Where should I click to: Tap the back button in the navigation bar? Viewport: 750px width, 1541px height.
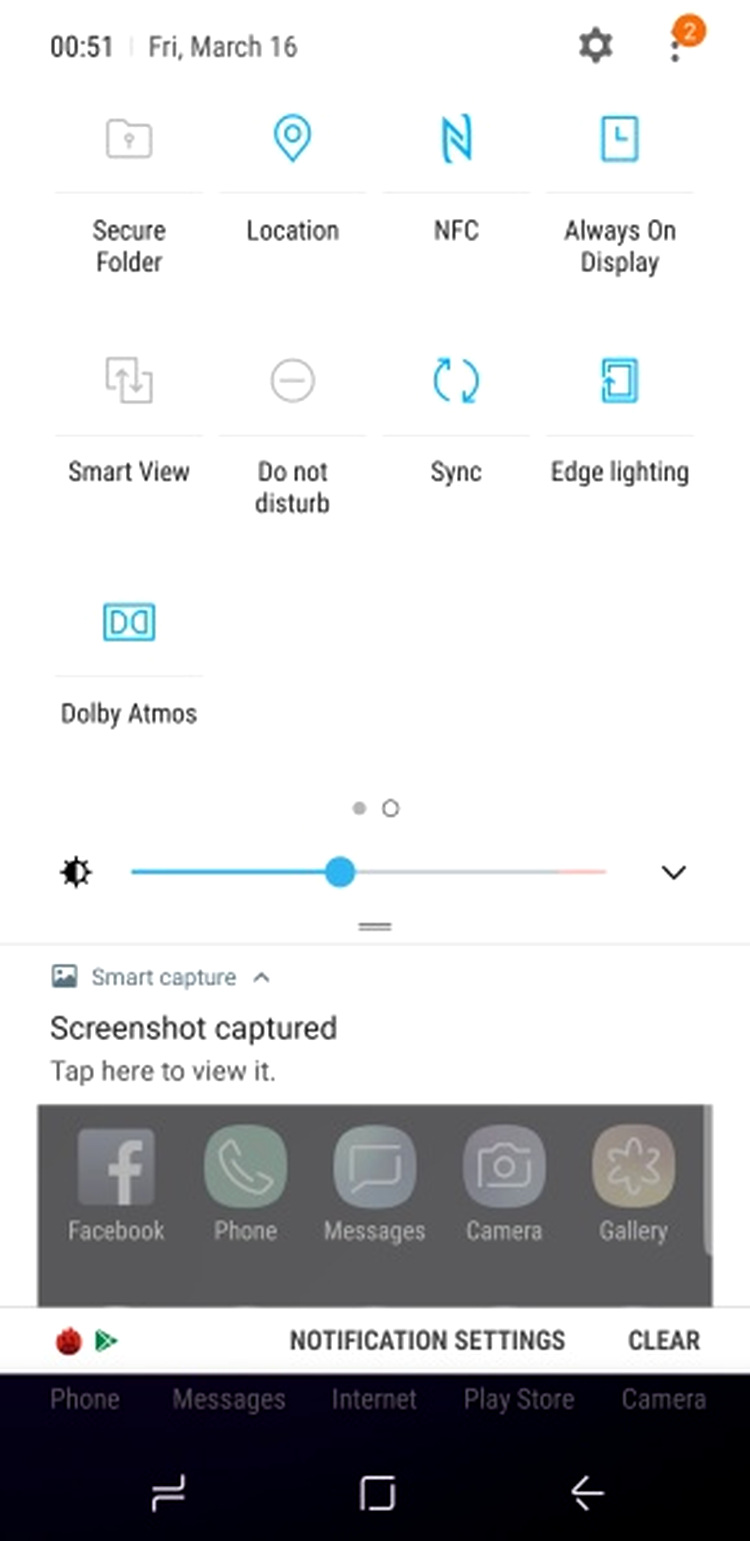click(587, 1494)
